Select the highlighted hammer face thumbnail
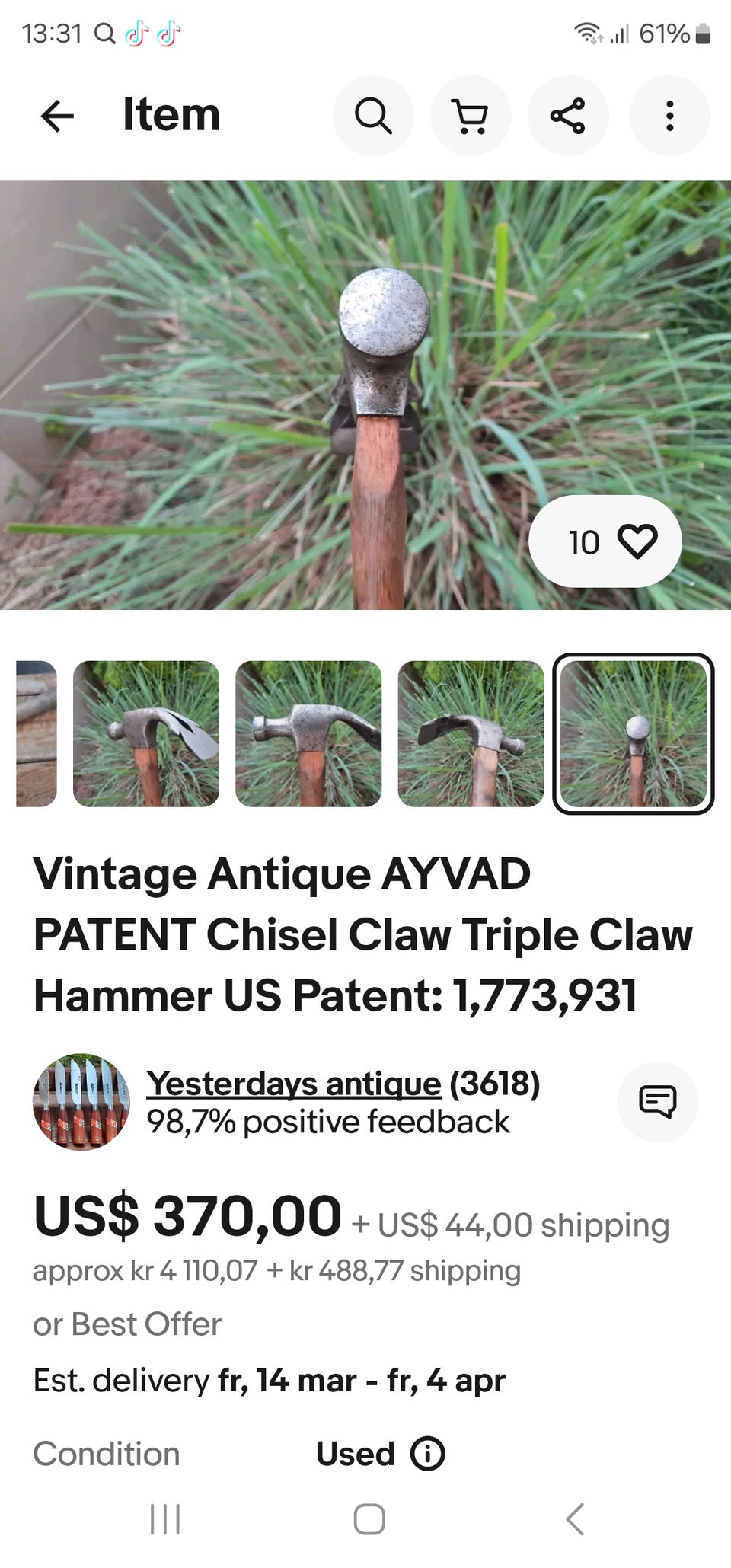Screen dimensions: 731x1568 (634, 733)
